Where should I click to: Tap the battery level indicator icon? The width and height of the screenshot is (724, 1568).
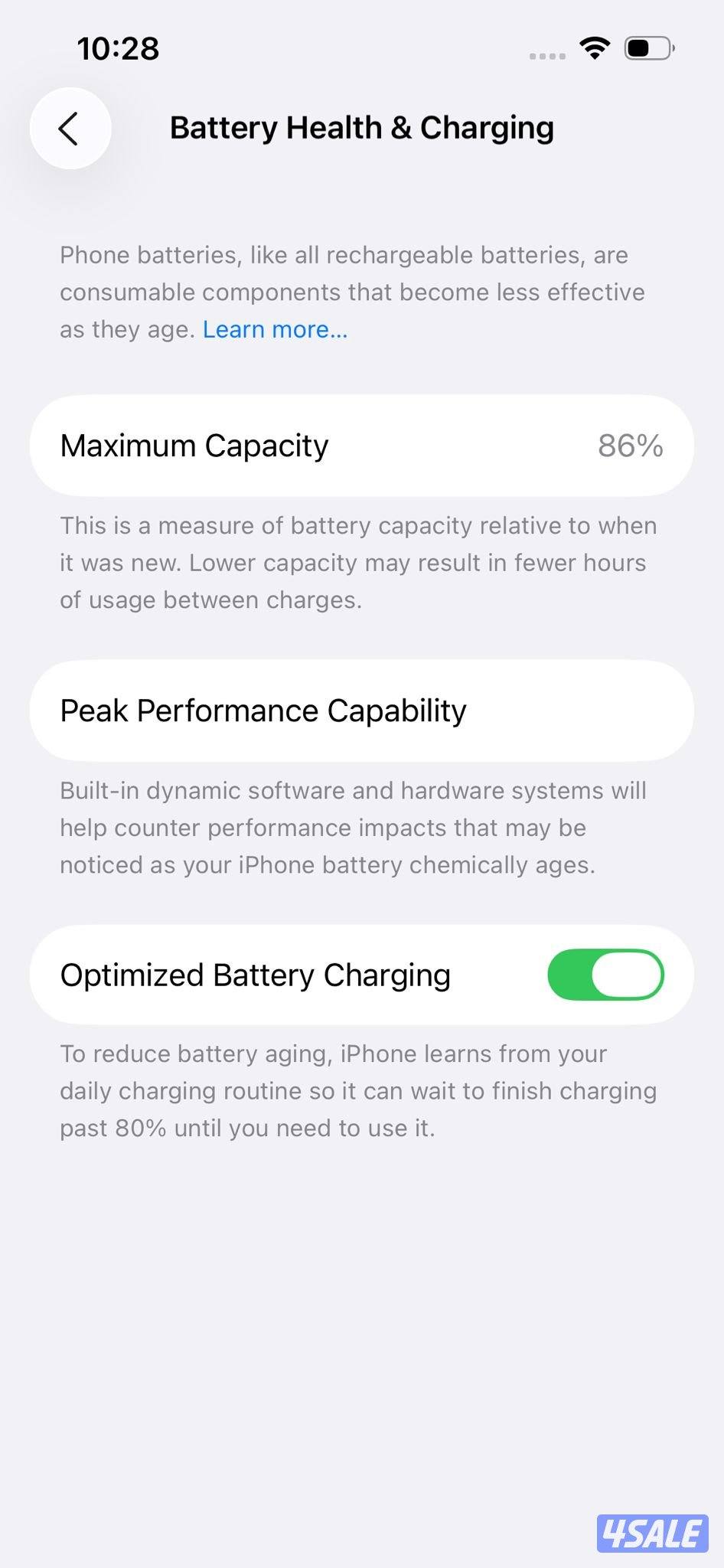648,47
